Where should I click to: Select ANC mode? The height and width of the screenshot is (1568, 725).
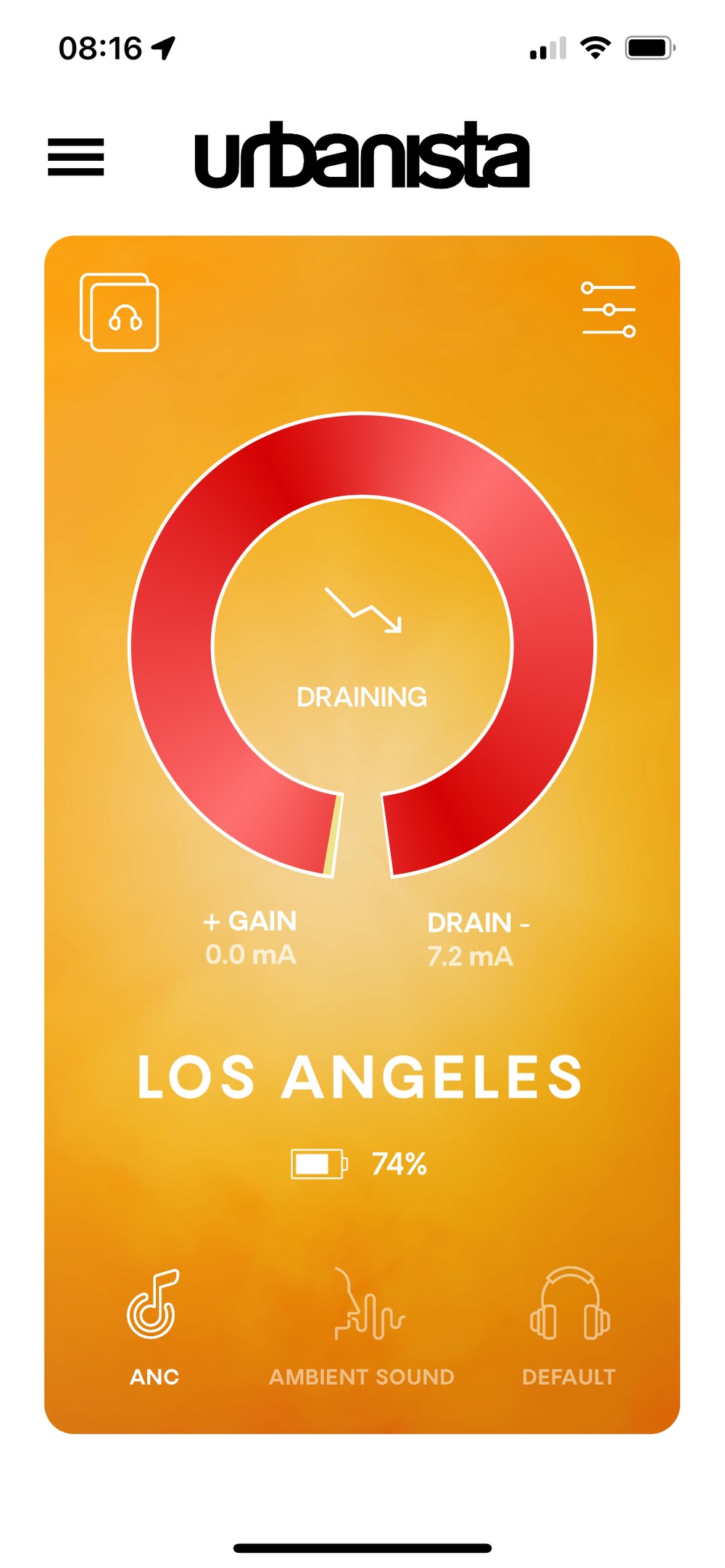pyautogui.click(x=154, y=1327)
